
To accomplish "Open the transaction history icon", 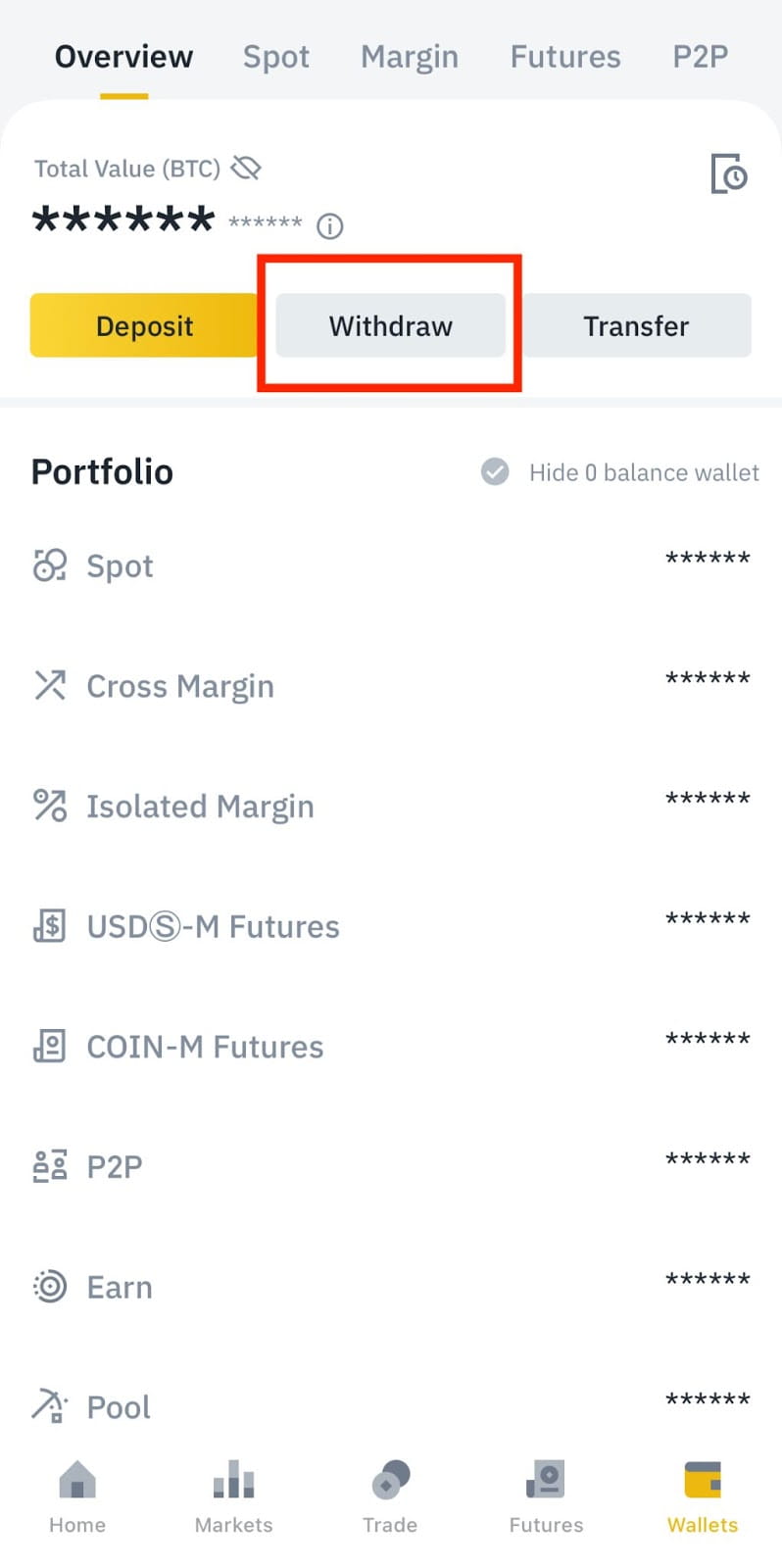I will tap(728, 174).
